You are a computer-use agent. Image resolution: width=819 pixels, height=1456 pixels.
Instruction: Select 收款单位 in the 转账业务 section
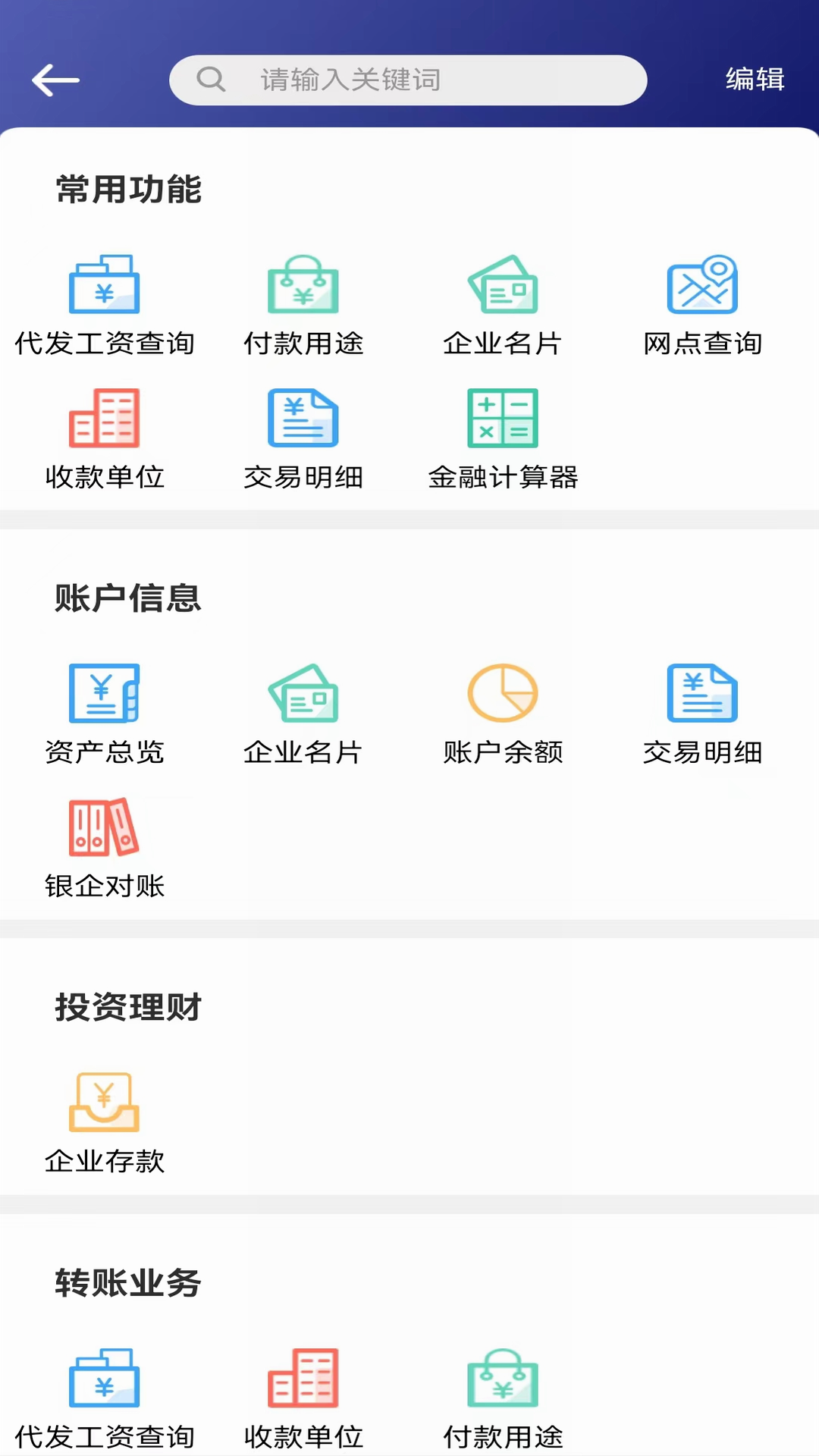pos(303,1397)
